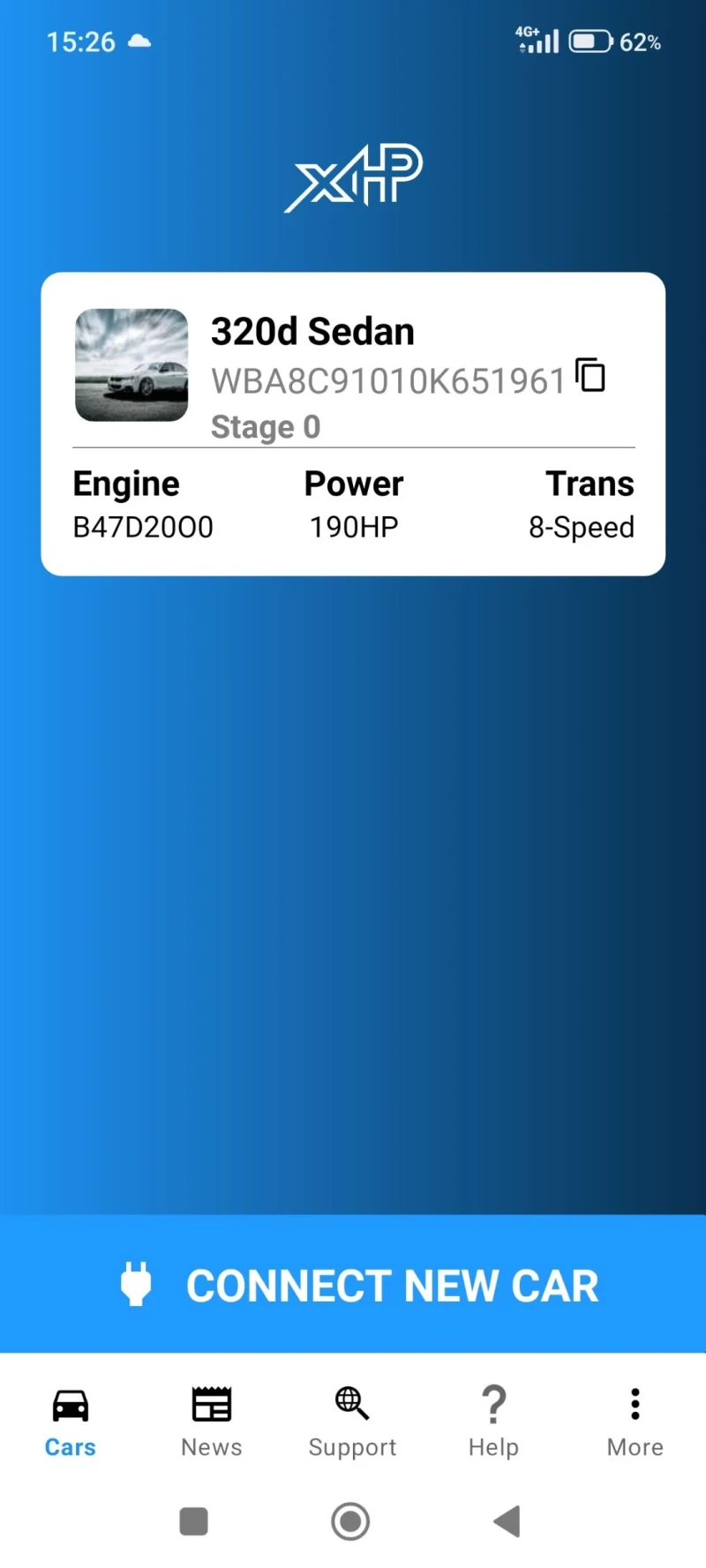Copy the VIN number WBA8C91010K651961

coord(590,375)
